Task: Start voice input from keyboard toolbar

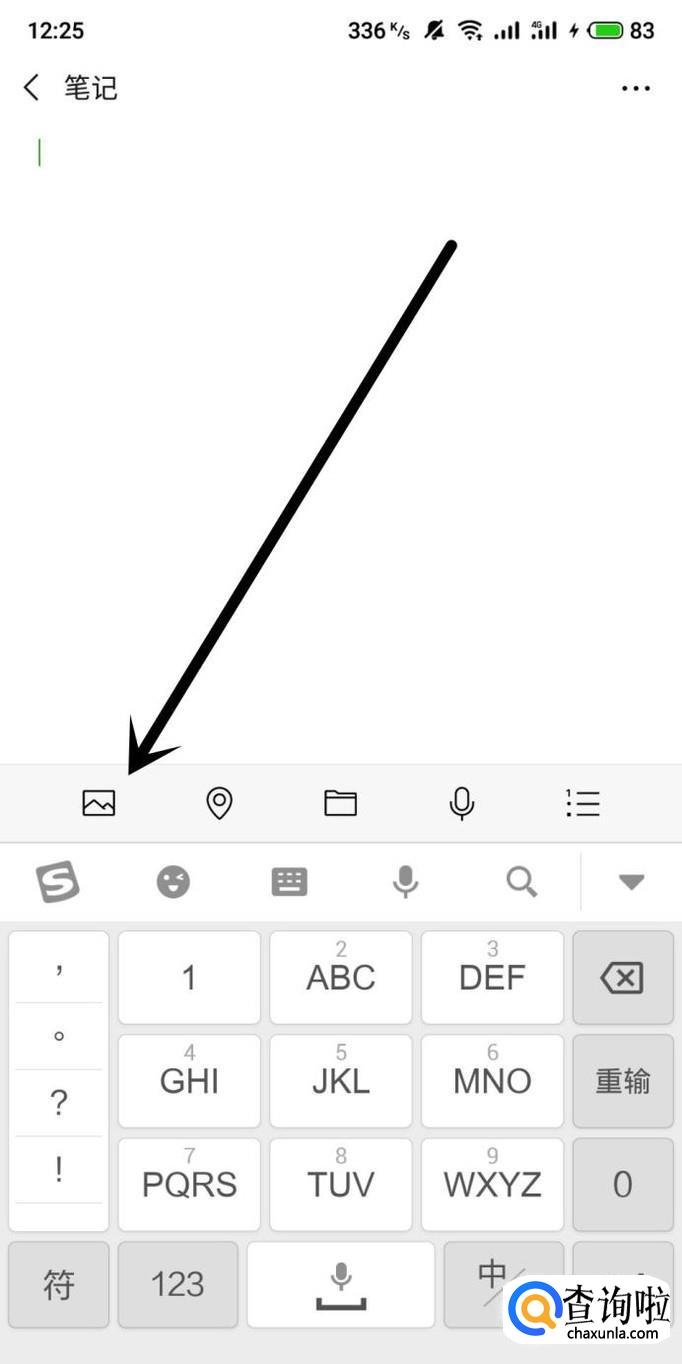Action: pos(405,882)
